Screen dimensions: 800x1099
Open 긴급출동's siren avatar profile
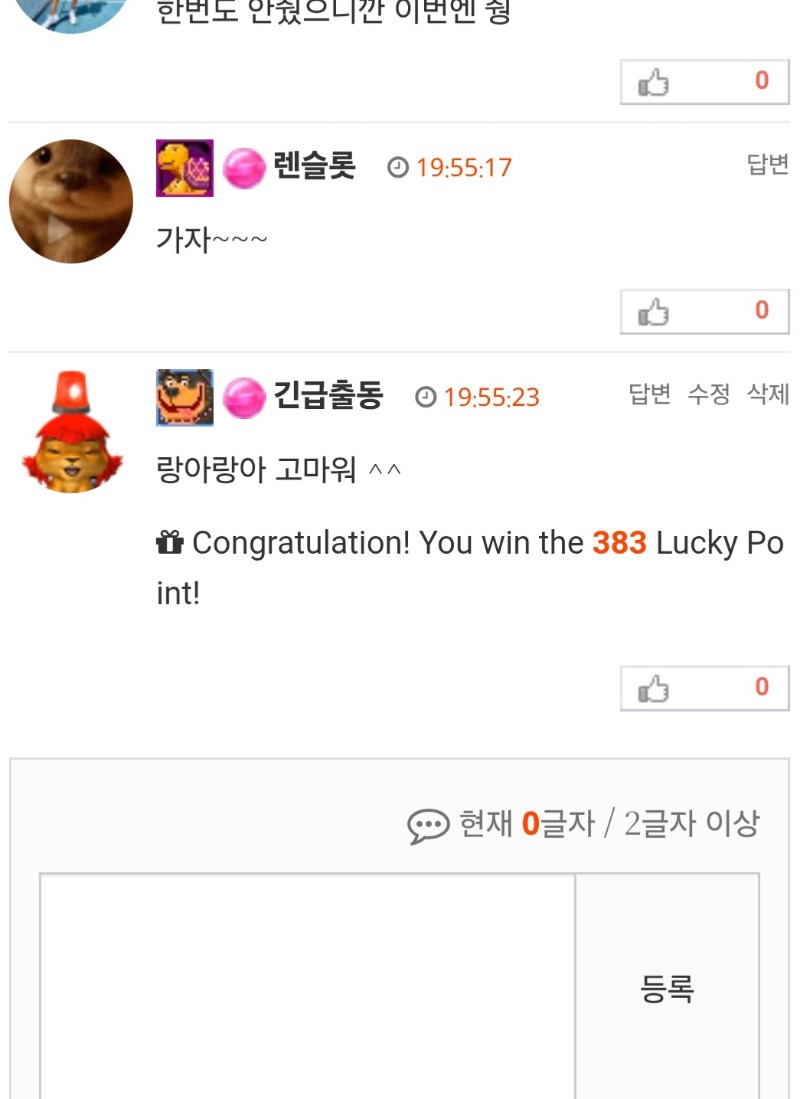coord(71,432)
